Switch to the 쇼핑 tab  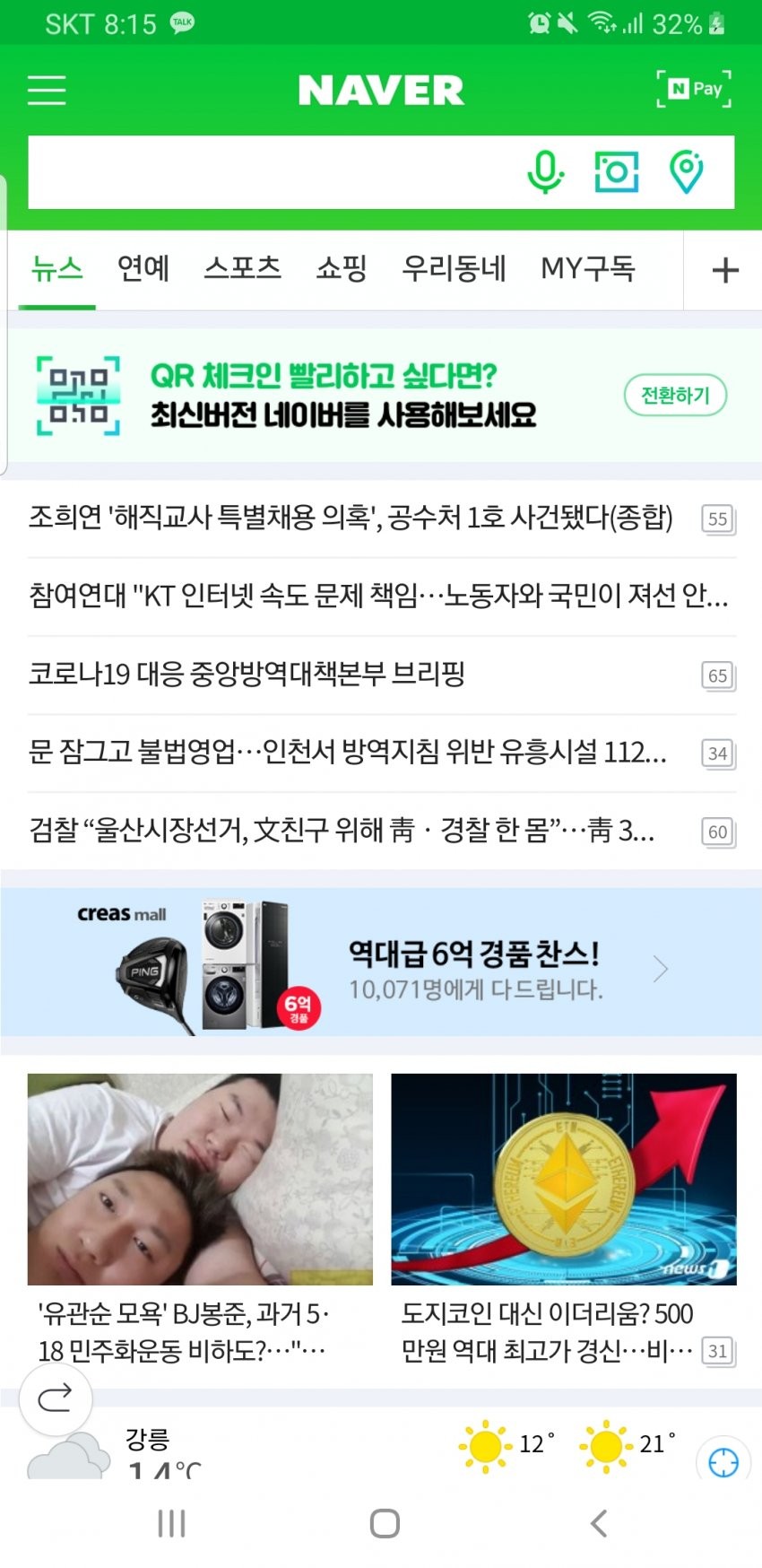pyautogui.click(x=342, y=268)
